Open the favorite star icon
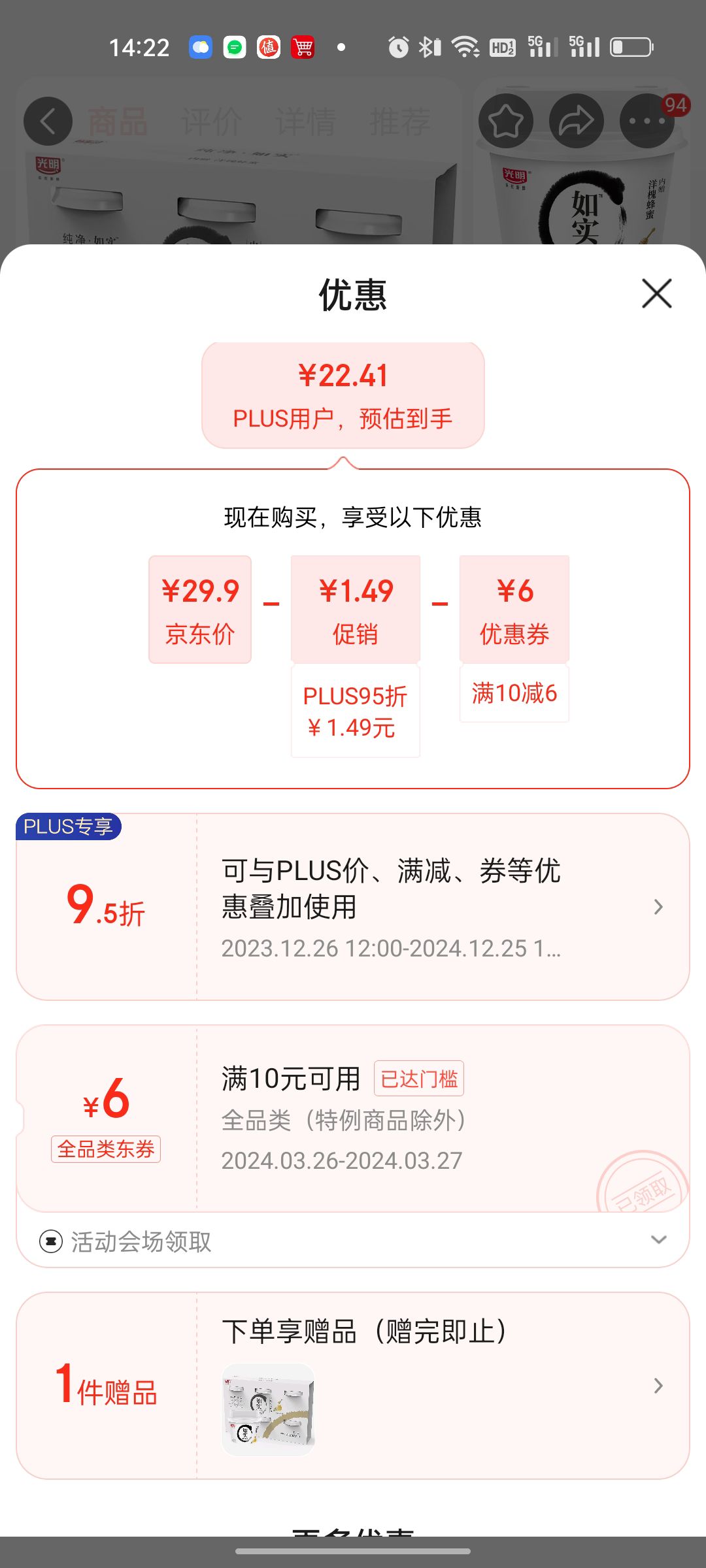This screenshot has height=1568, width=706. coord(505,120)
